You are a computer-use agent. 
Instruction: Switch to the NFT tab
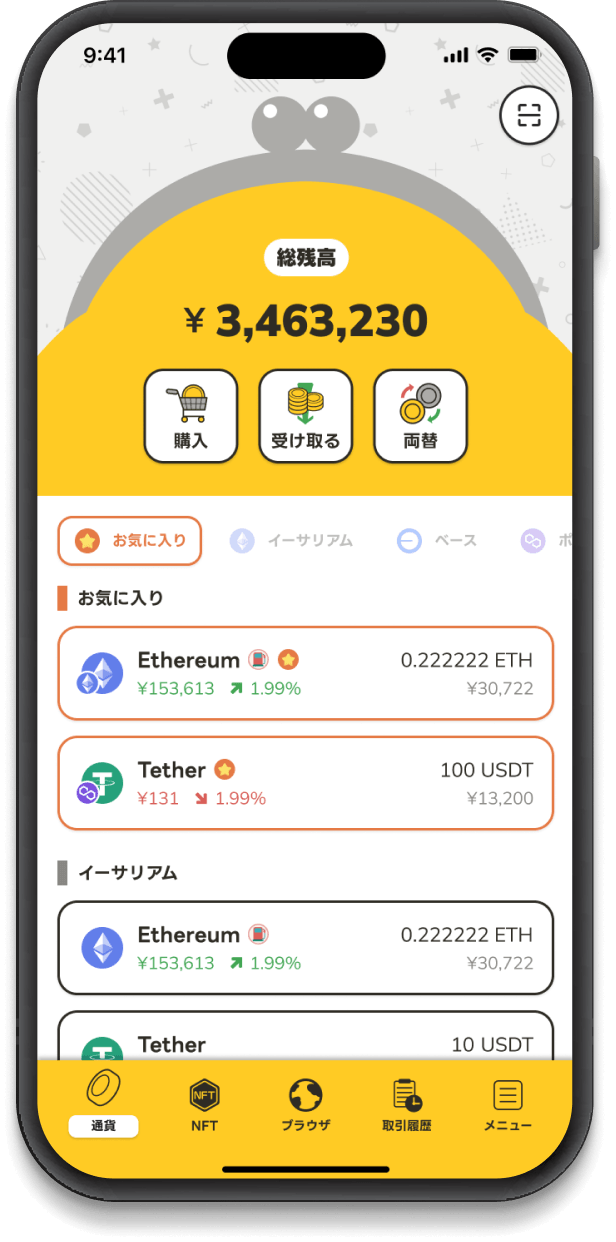[x=204, y=1105]
